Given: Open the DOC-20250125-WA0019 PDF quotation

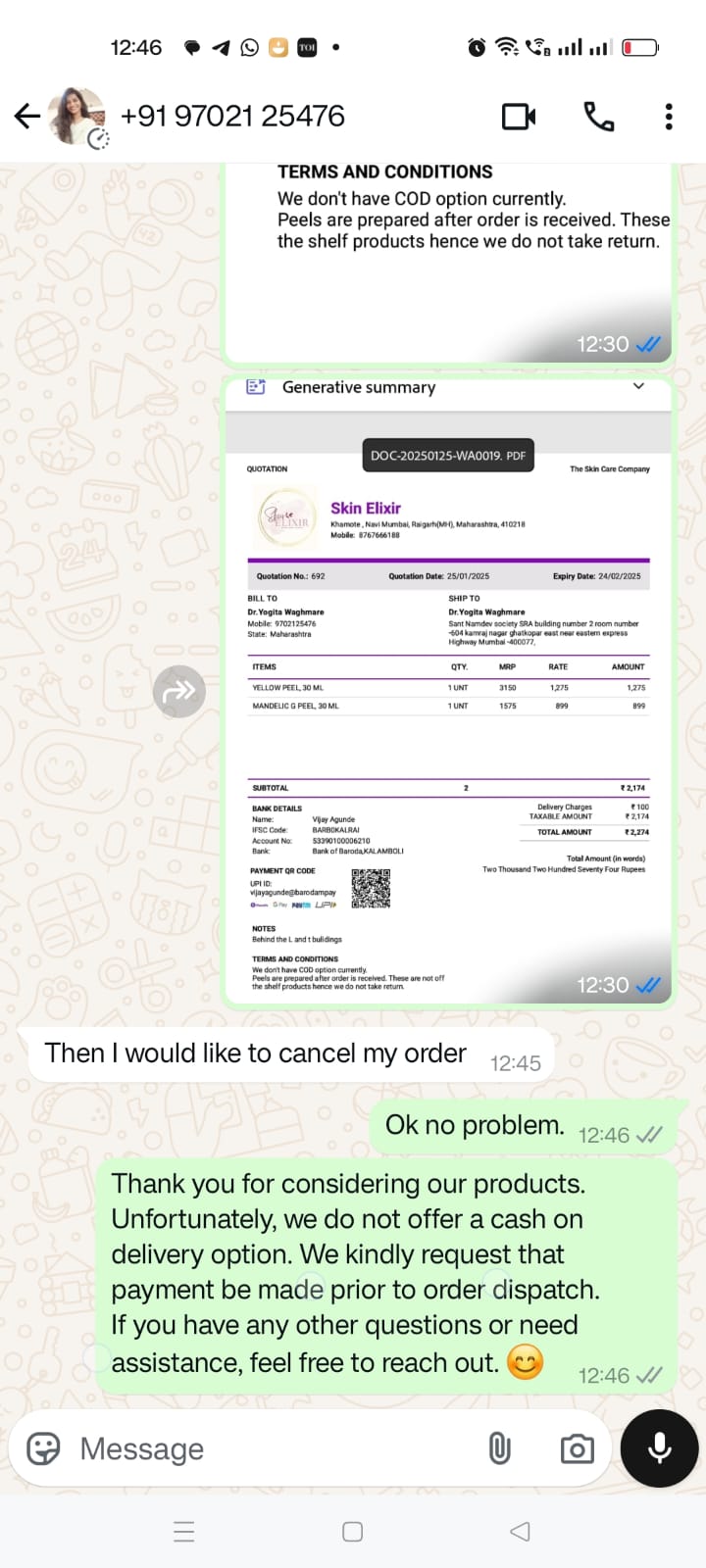Looking at the screenshot, I should pos(448,706).
